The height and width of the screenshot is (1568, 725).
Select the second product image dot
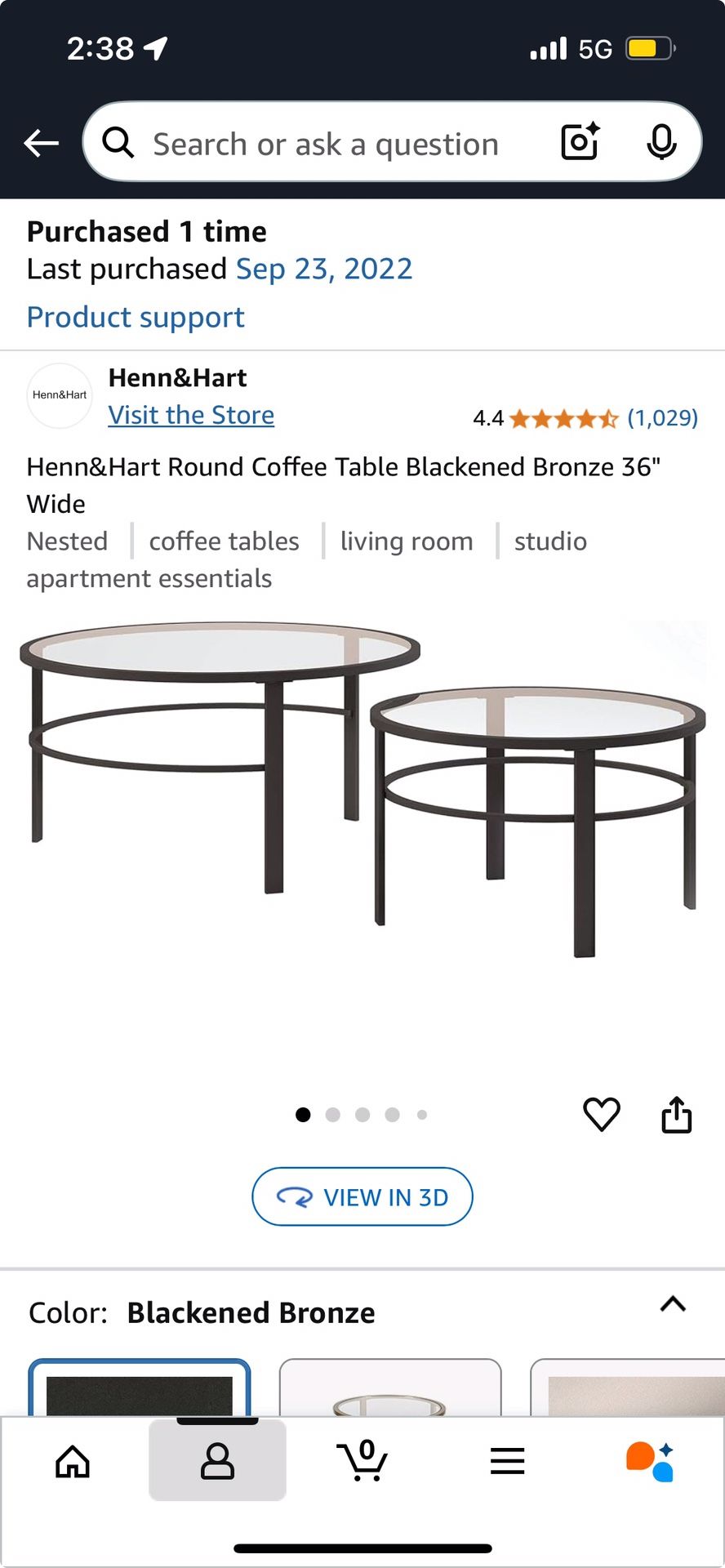332,1114
